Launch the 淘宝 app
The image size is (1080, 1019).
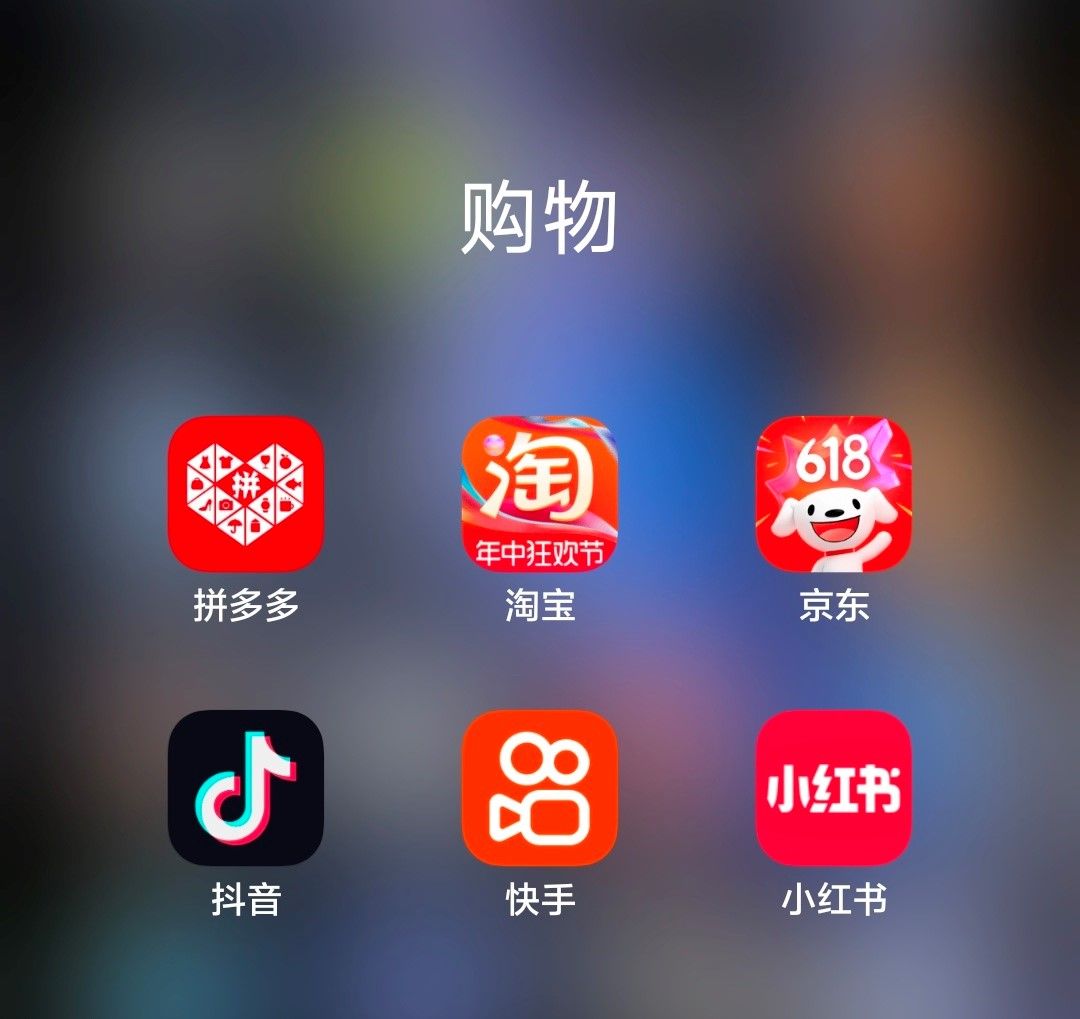pos(540,494)
